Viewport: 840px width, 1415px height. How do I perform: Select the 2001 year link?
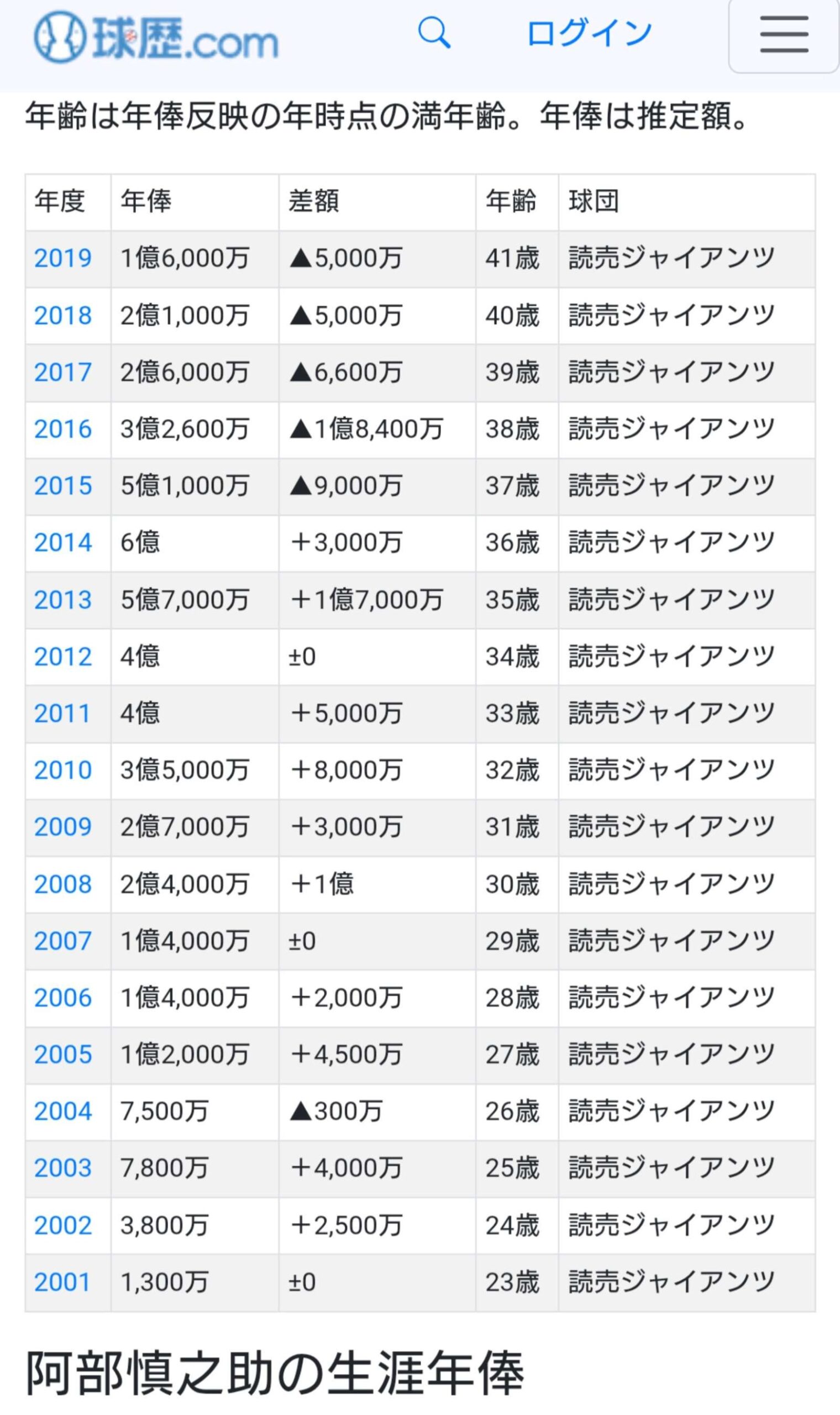tap(62, 1282)
